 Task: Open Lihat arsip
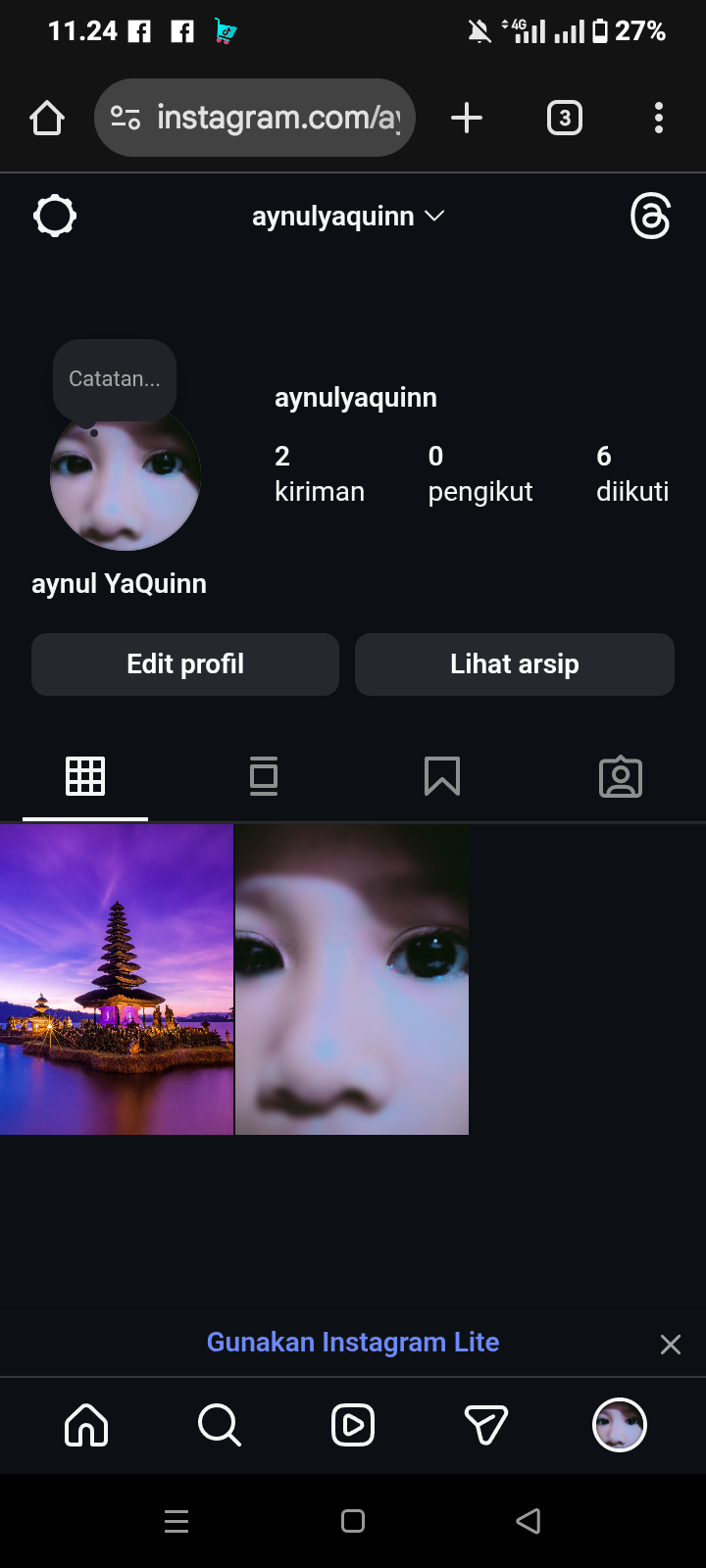tap(515, 664)
